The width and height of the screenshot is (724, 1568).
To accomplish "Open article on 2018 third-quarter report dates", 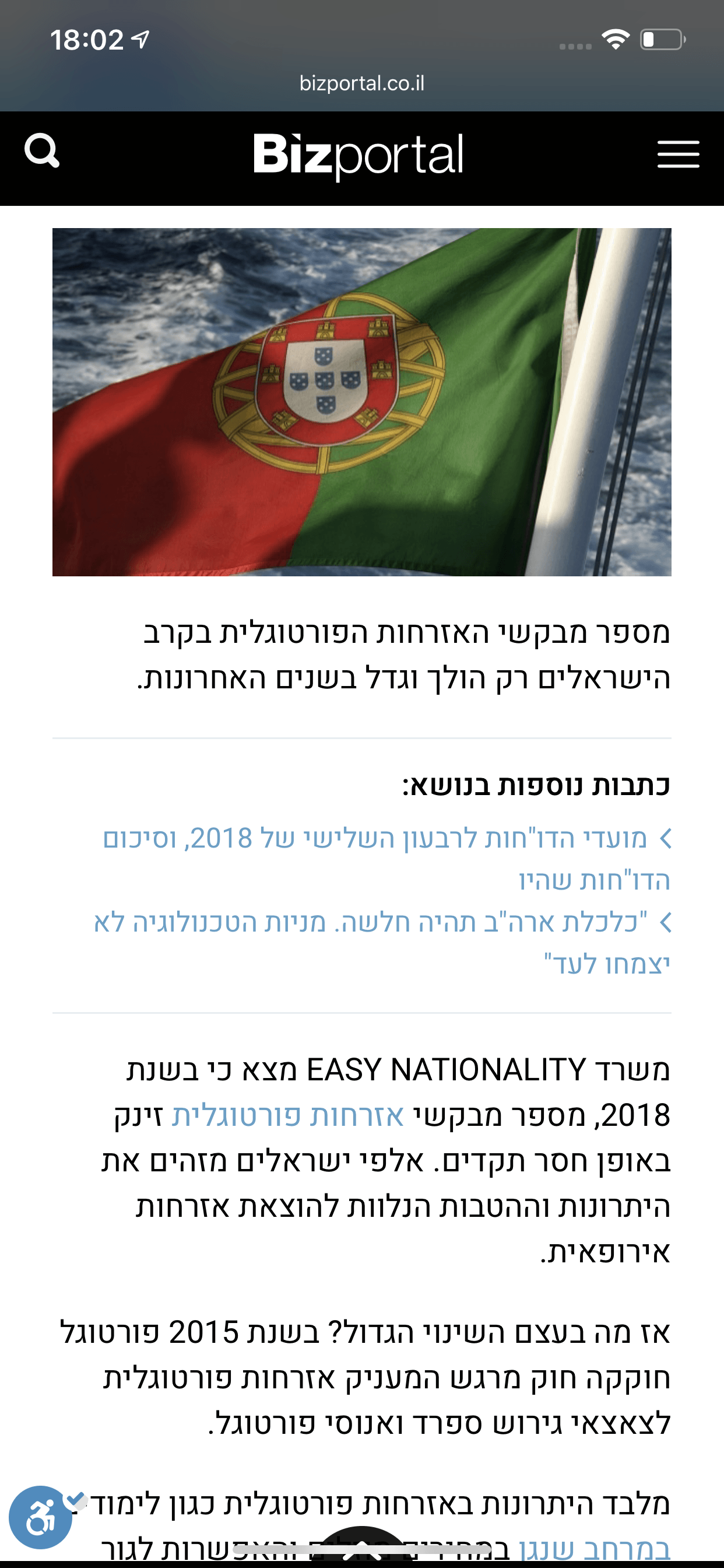I will pos(386,859).
